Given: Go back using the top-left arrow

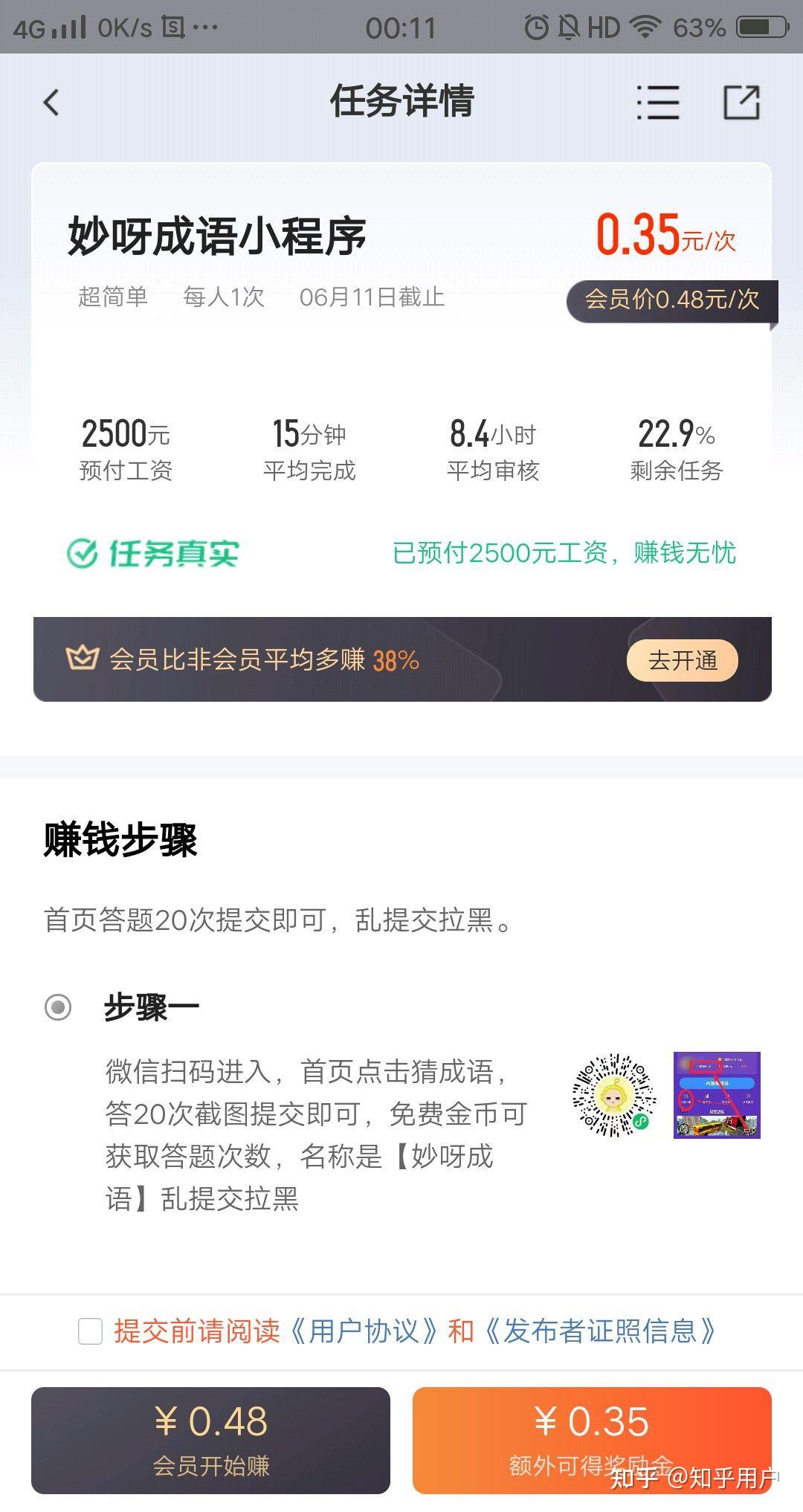Looking at the screenshot, I should click(51, 103).
